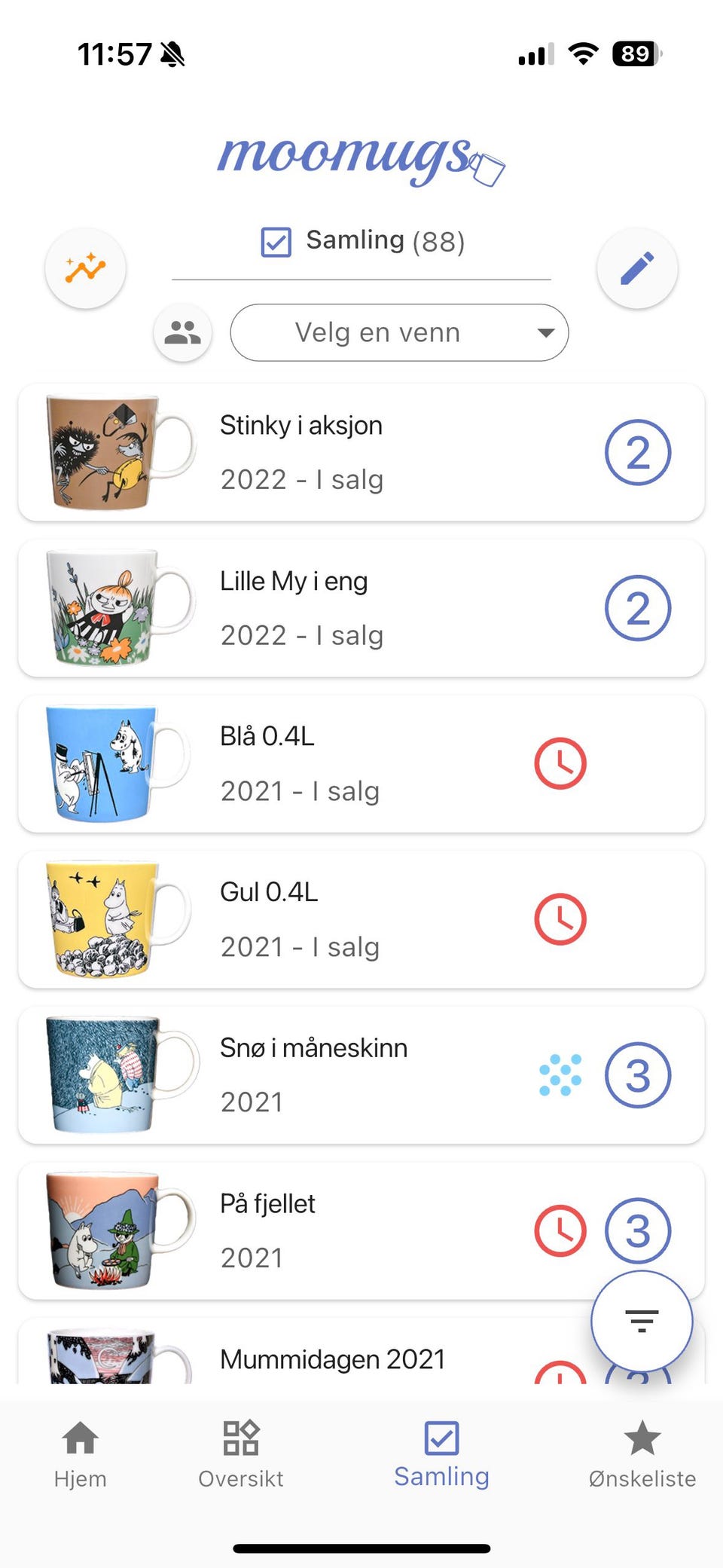Screen dimensions: 723x1568
Task: Switch to the Oversikt tab
Action: 241,1454
